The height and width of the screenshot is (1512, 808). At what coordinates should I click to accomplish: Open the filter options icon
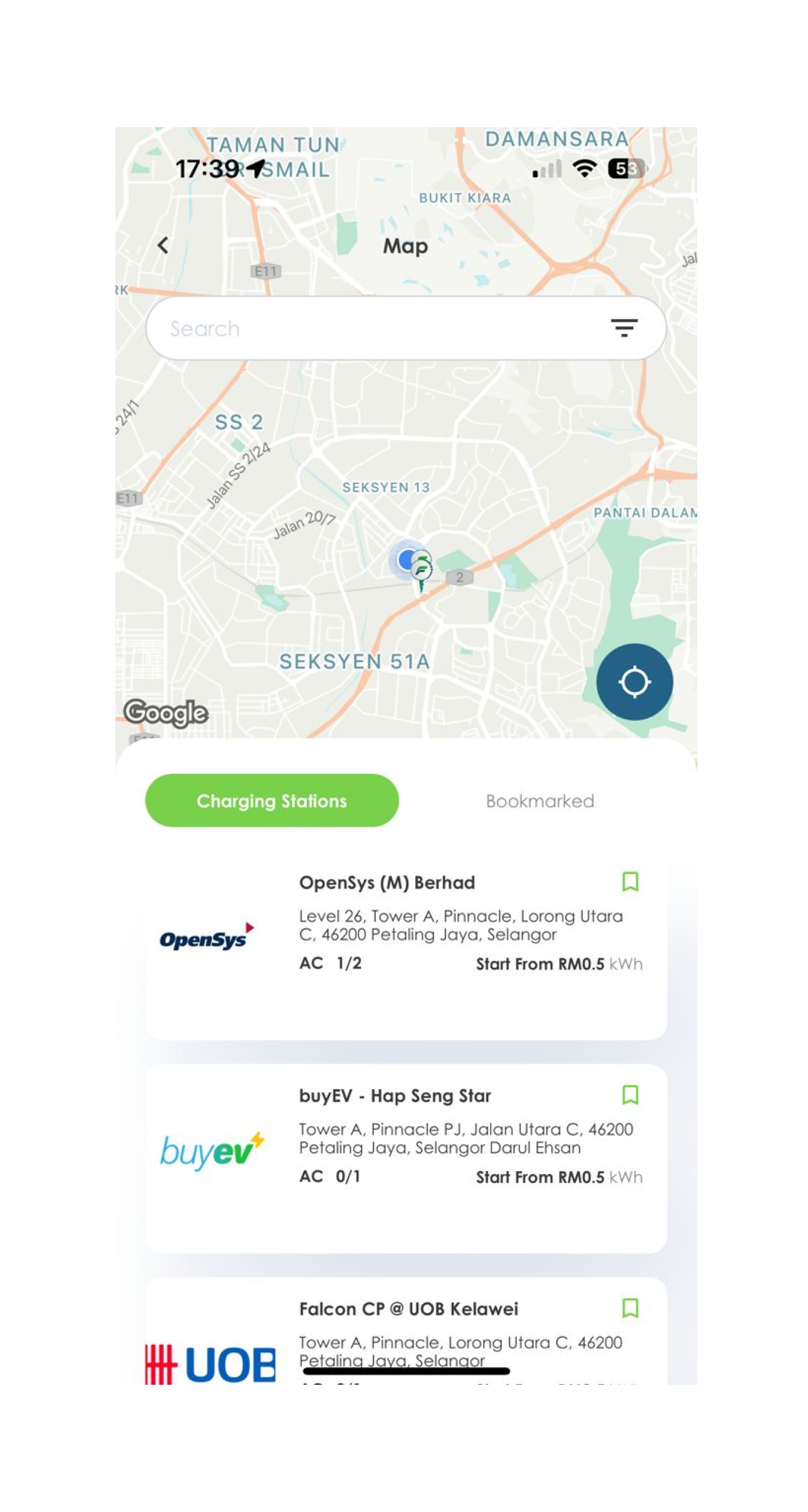click(x=624, y=328)
